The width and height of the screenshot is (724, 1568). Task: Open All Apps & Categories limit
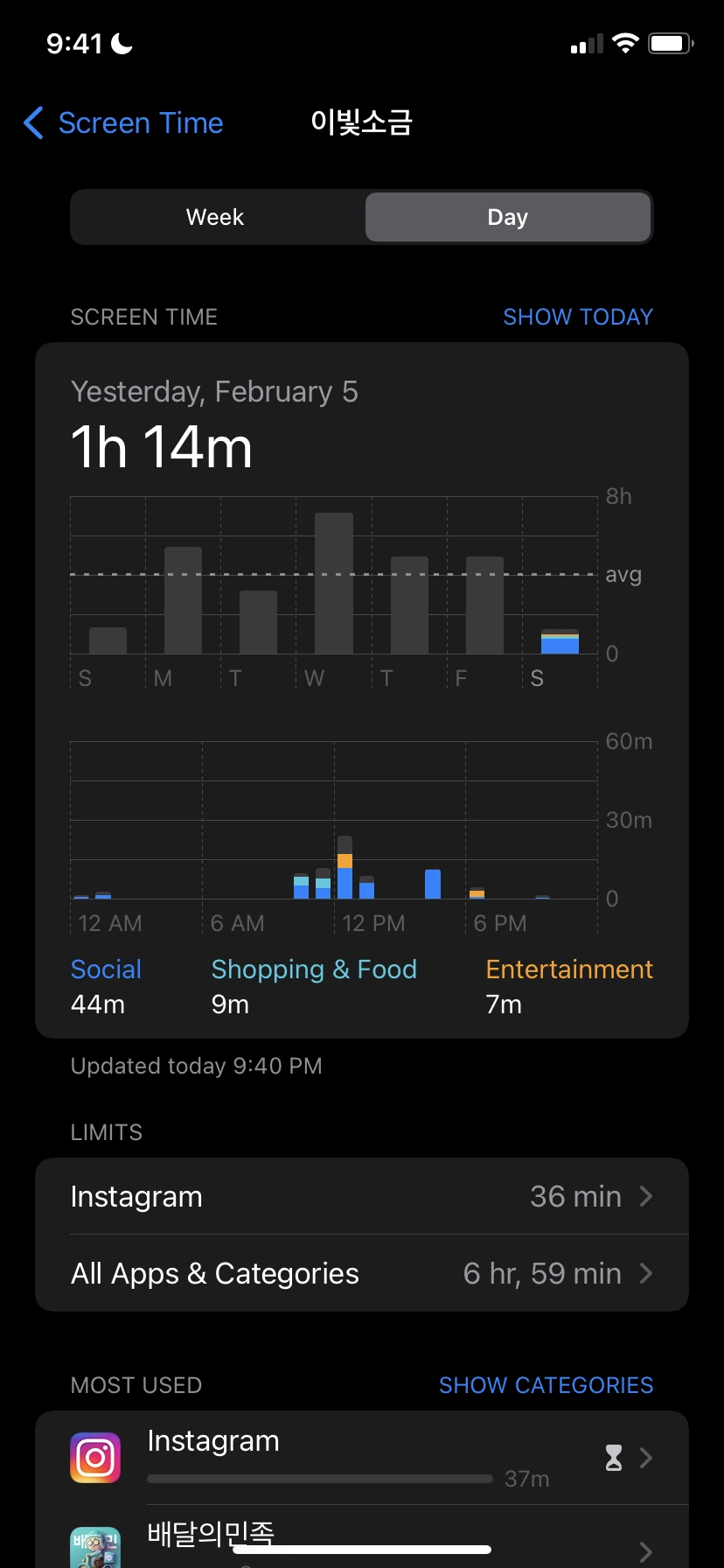(362, 1273)
